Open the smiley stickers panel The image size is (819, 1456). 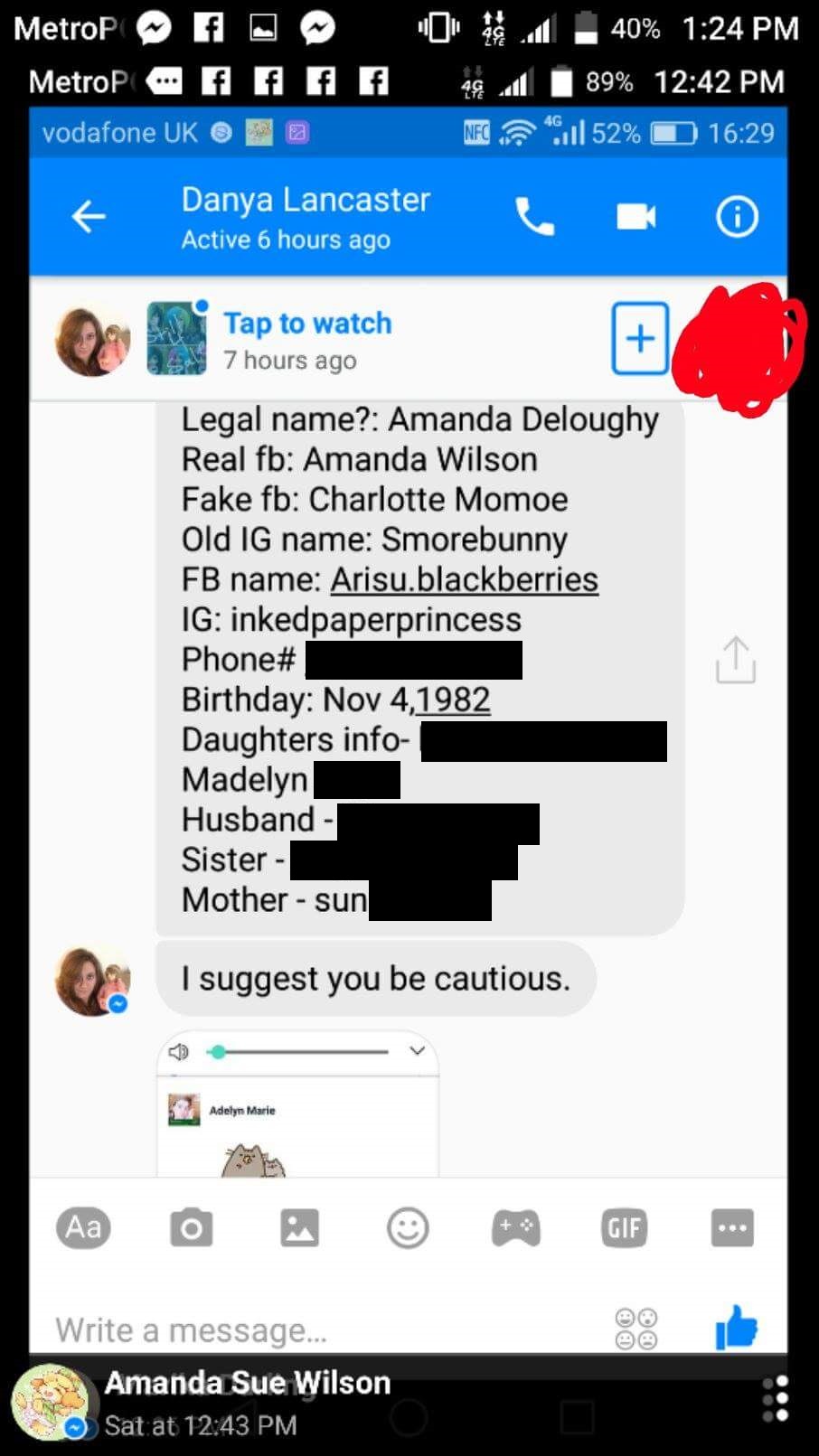tap(408, 1228)
